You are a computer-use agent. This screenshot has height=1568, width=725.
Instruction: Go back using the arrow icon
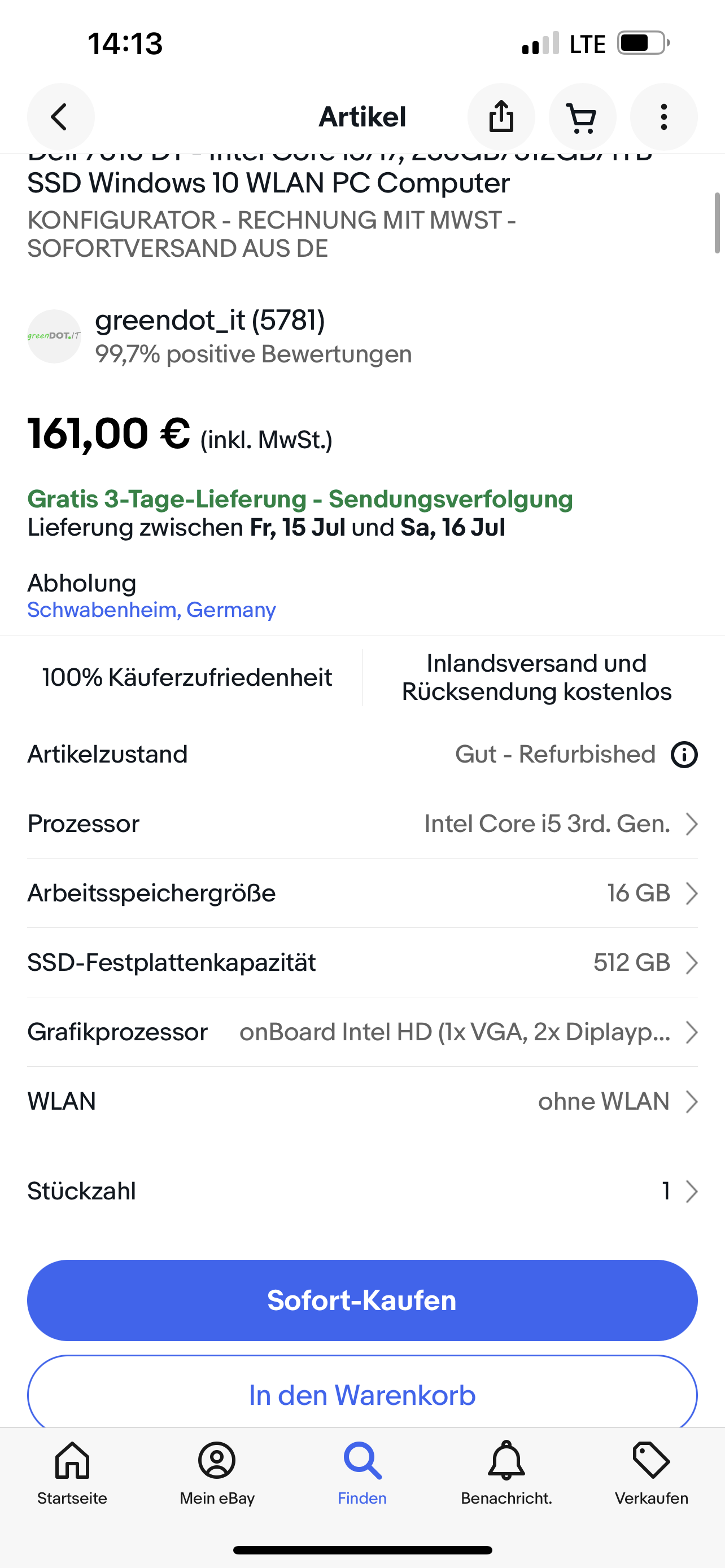coord(60,117)
